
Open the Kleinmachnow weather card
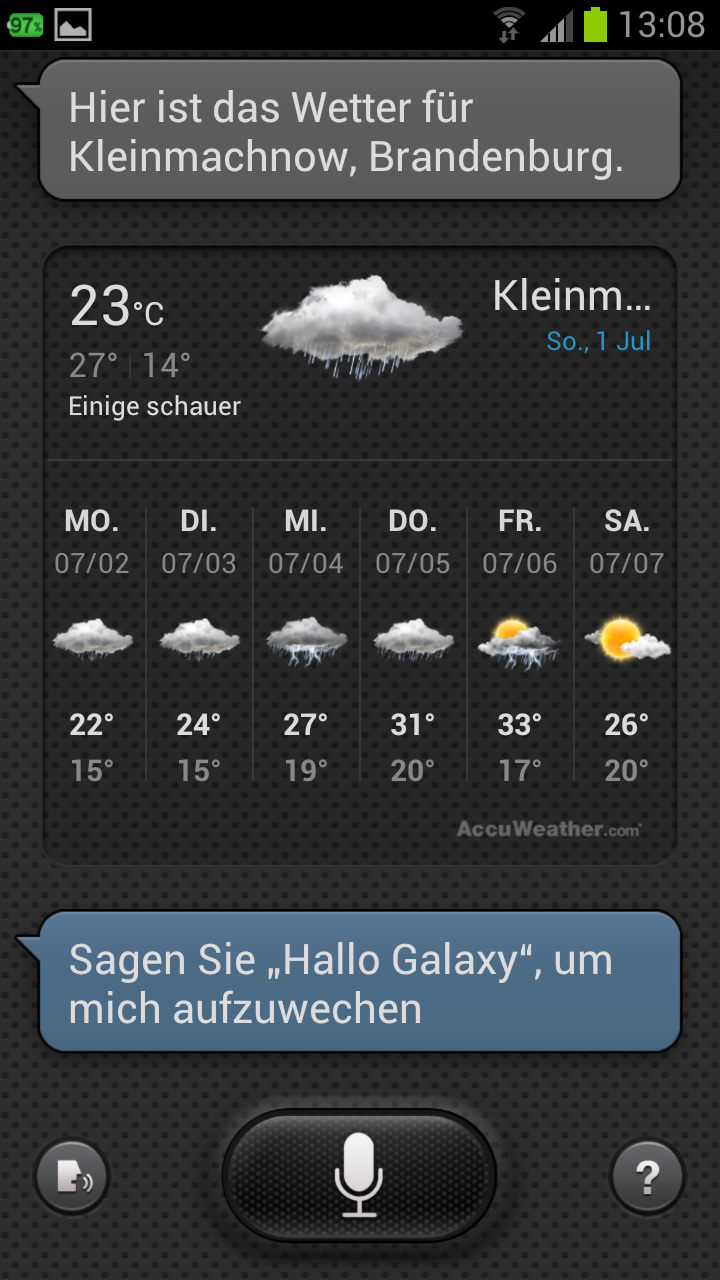click(x=360, y=555)
